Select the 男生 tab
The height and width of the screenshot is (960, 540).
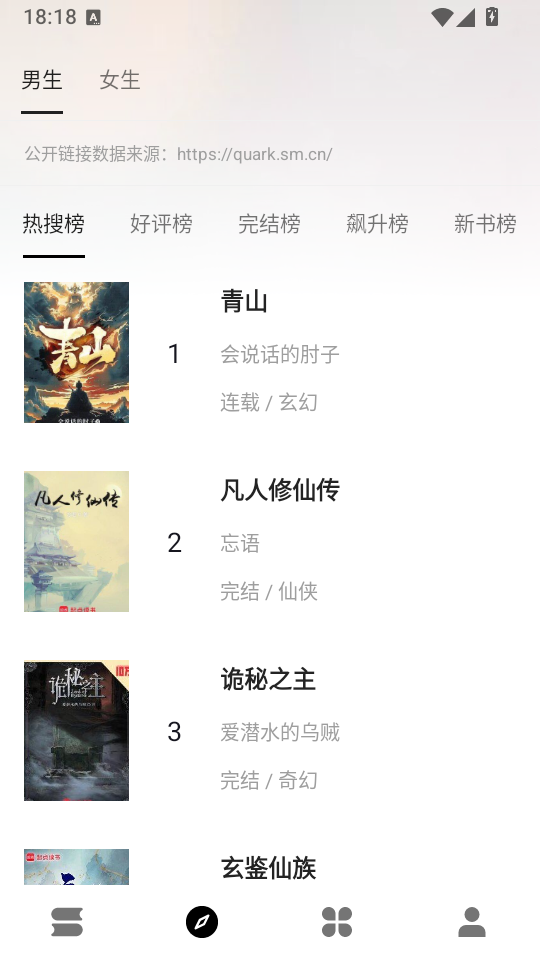click(42, 80)
